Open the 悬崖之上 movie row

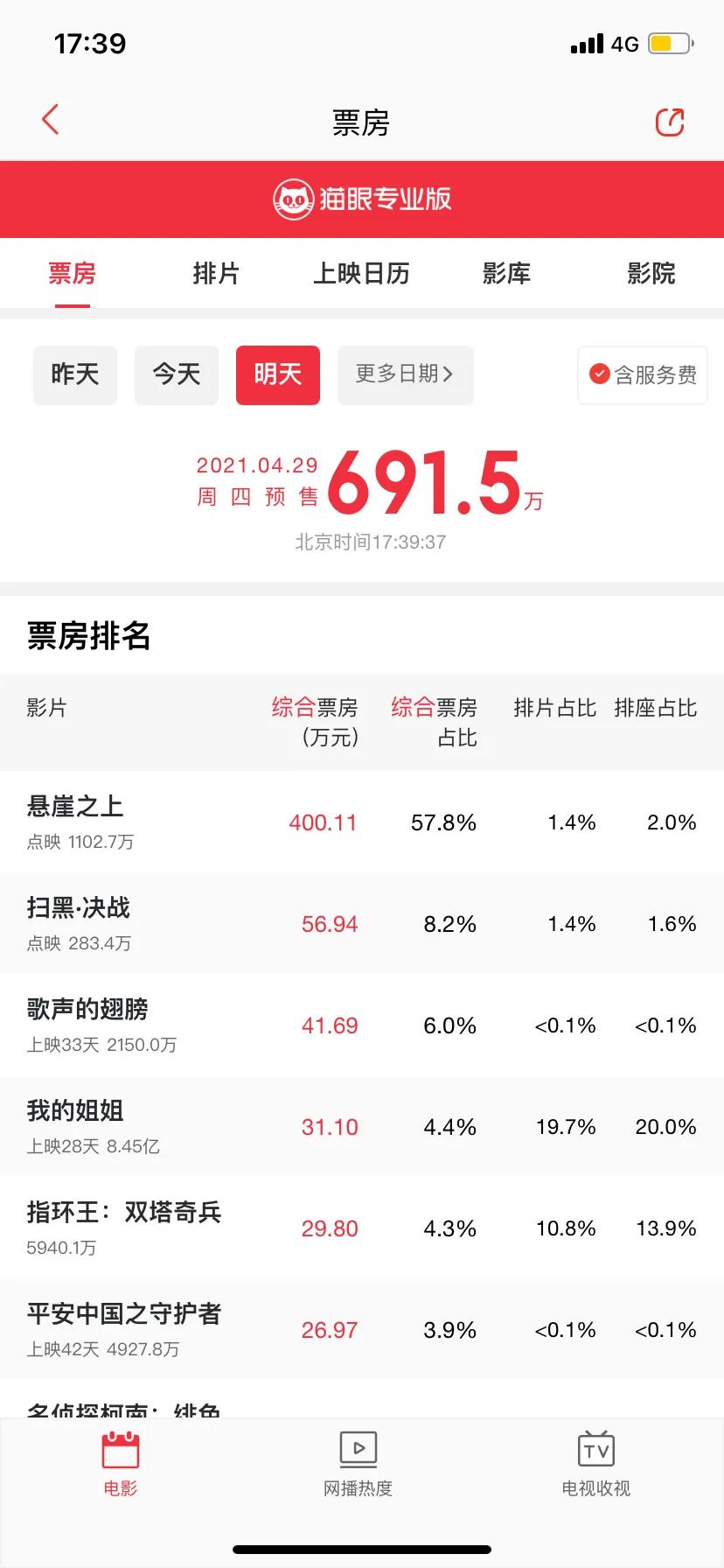(x=362, y=822)
